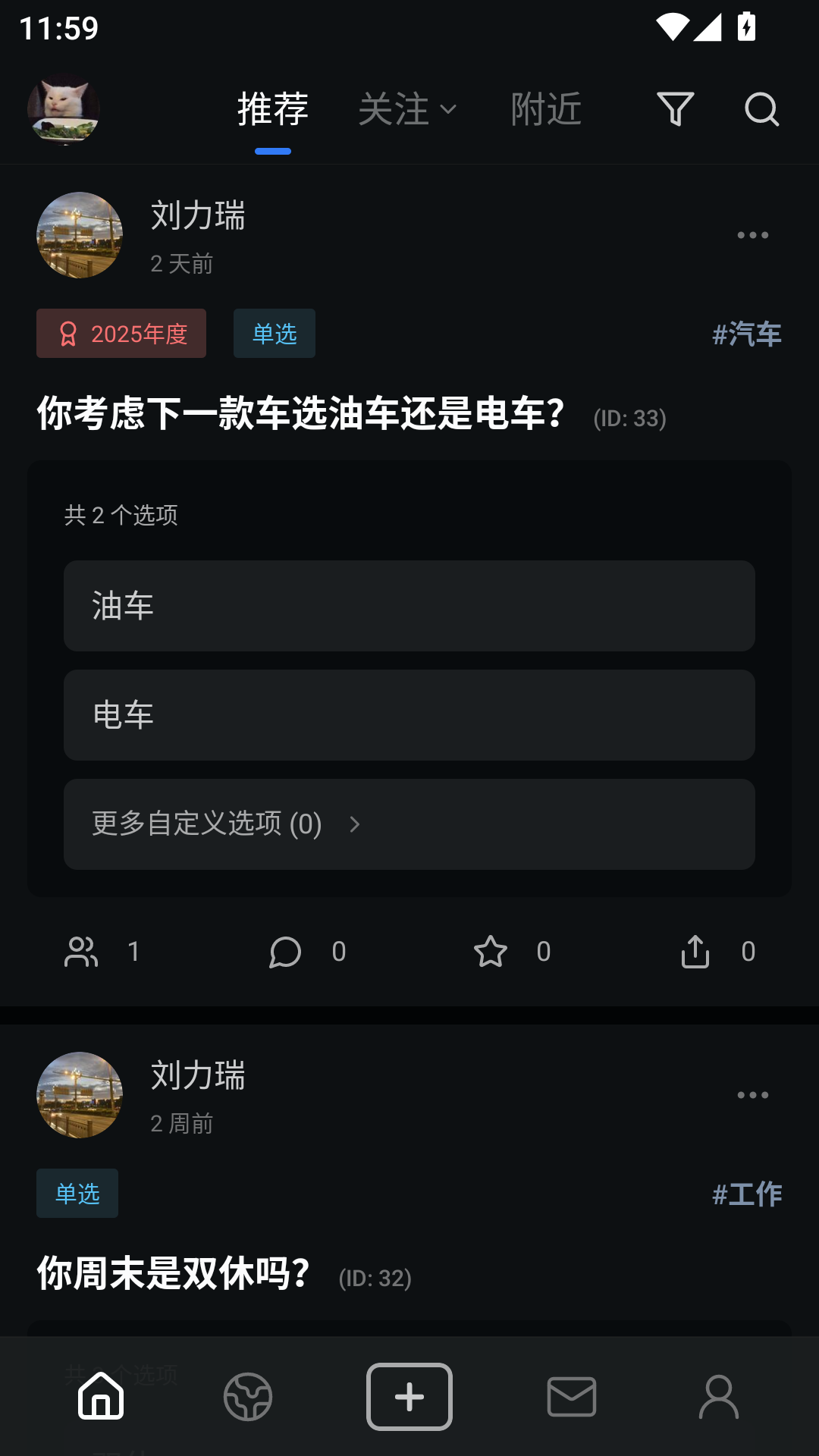This screenshot has width=819, height=1456.
Task: Vote for the 油车 option
Action: [409, 606]
